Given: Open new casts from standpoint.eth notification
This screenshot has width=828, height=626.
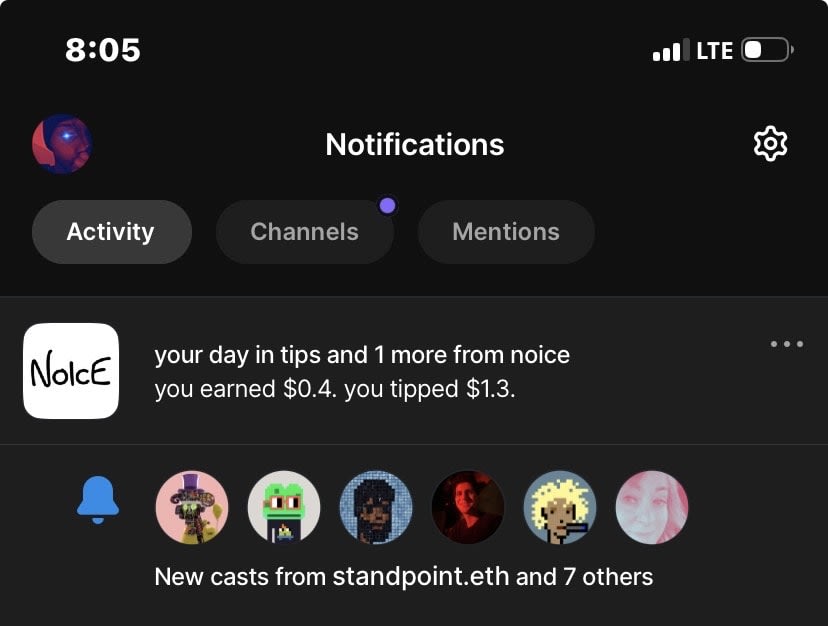Looking at the screenshot, I should tap(403, 576).
